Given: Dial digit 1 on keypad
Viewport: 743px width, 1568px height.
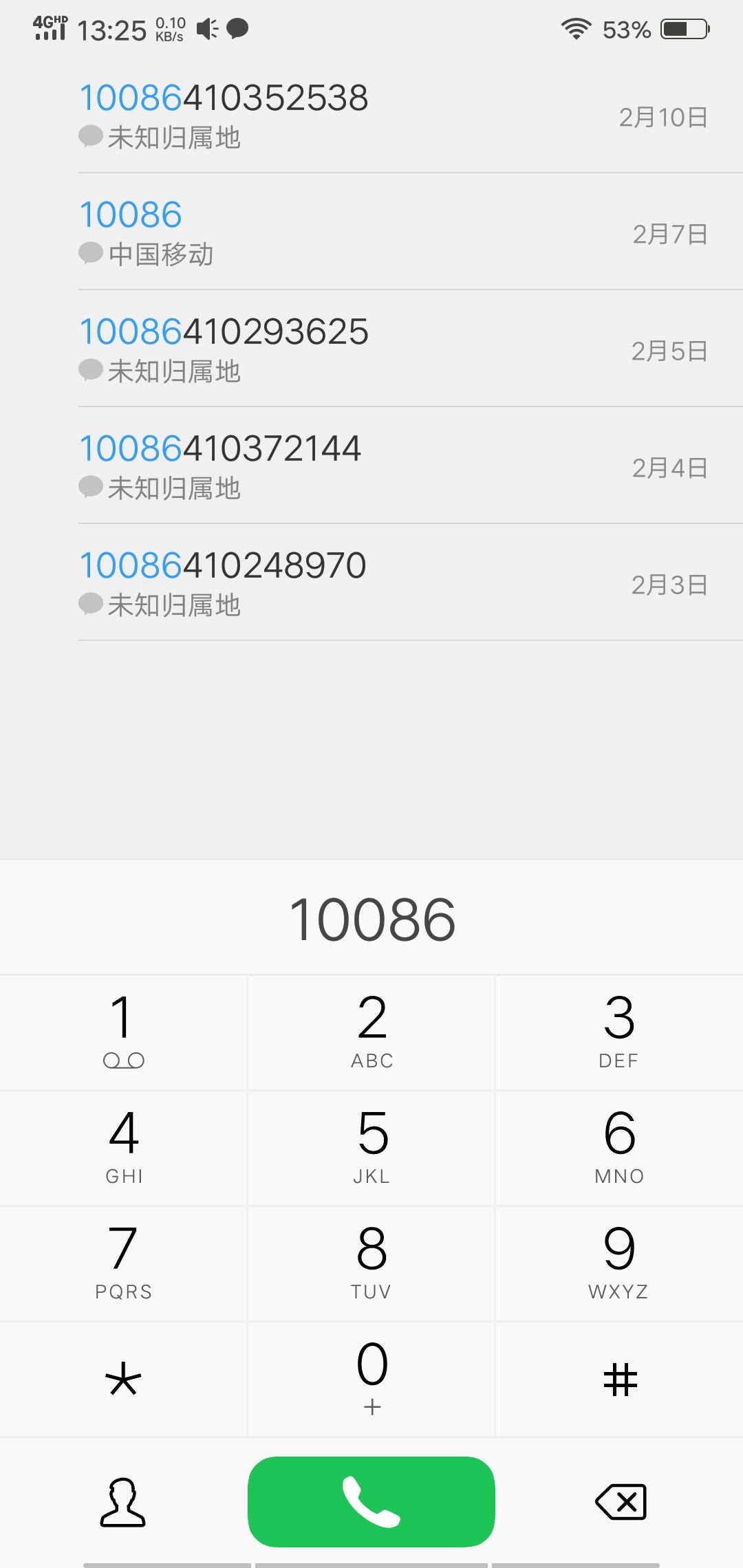Looking at the screenshot, I should (x=123, y=1032).
